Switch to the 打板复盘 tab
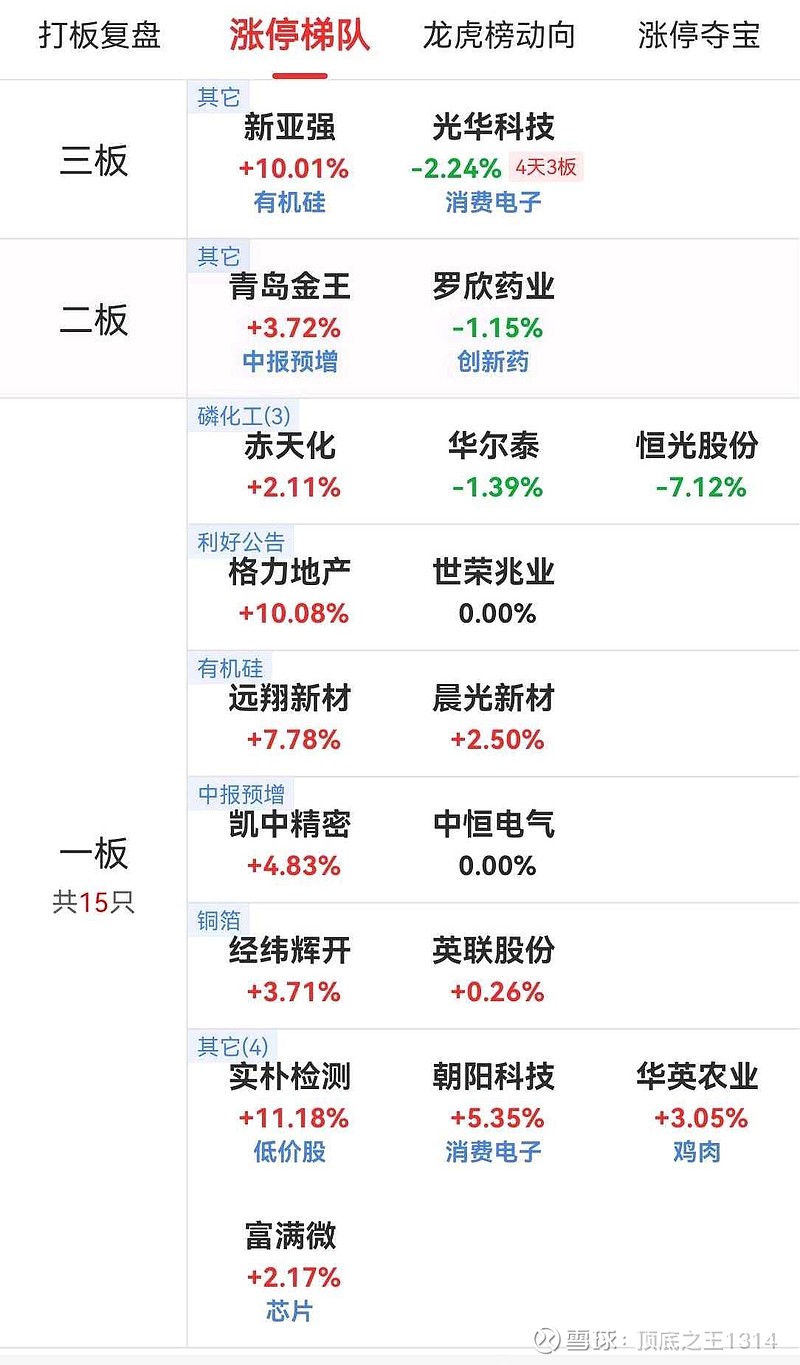The width and height of the screenshot is (800, 1365). pos(99,36)
